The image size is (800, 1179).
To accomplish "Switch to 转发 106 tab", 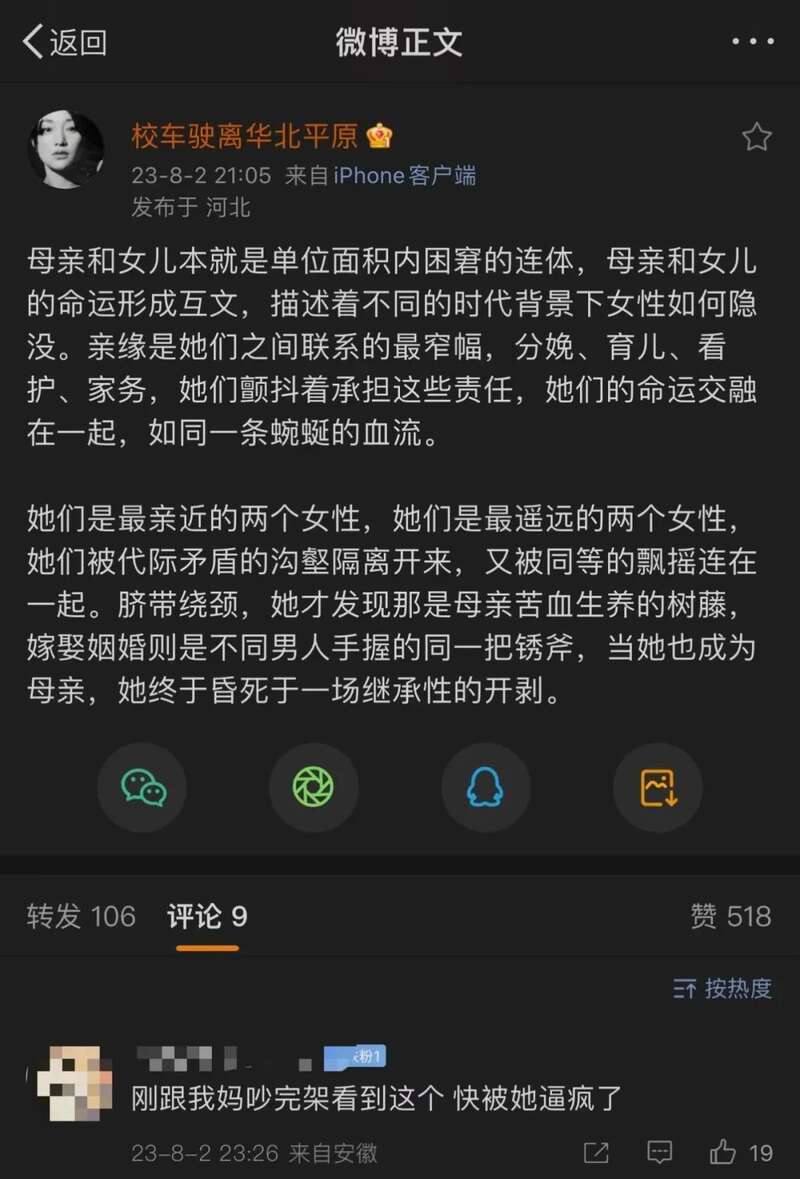I will point(81,916).
